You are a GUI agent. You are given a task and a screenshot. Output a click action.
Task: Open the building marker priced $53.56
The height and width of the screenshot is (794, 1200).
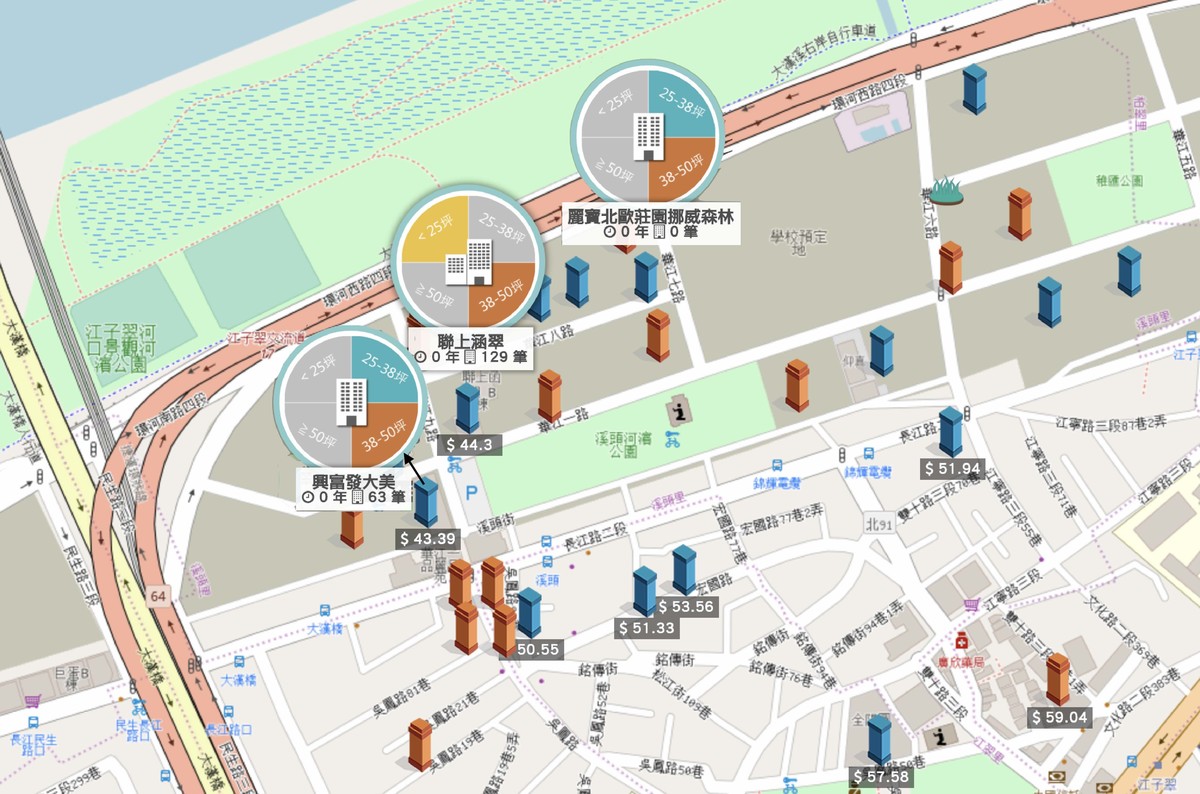[684, 569]
